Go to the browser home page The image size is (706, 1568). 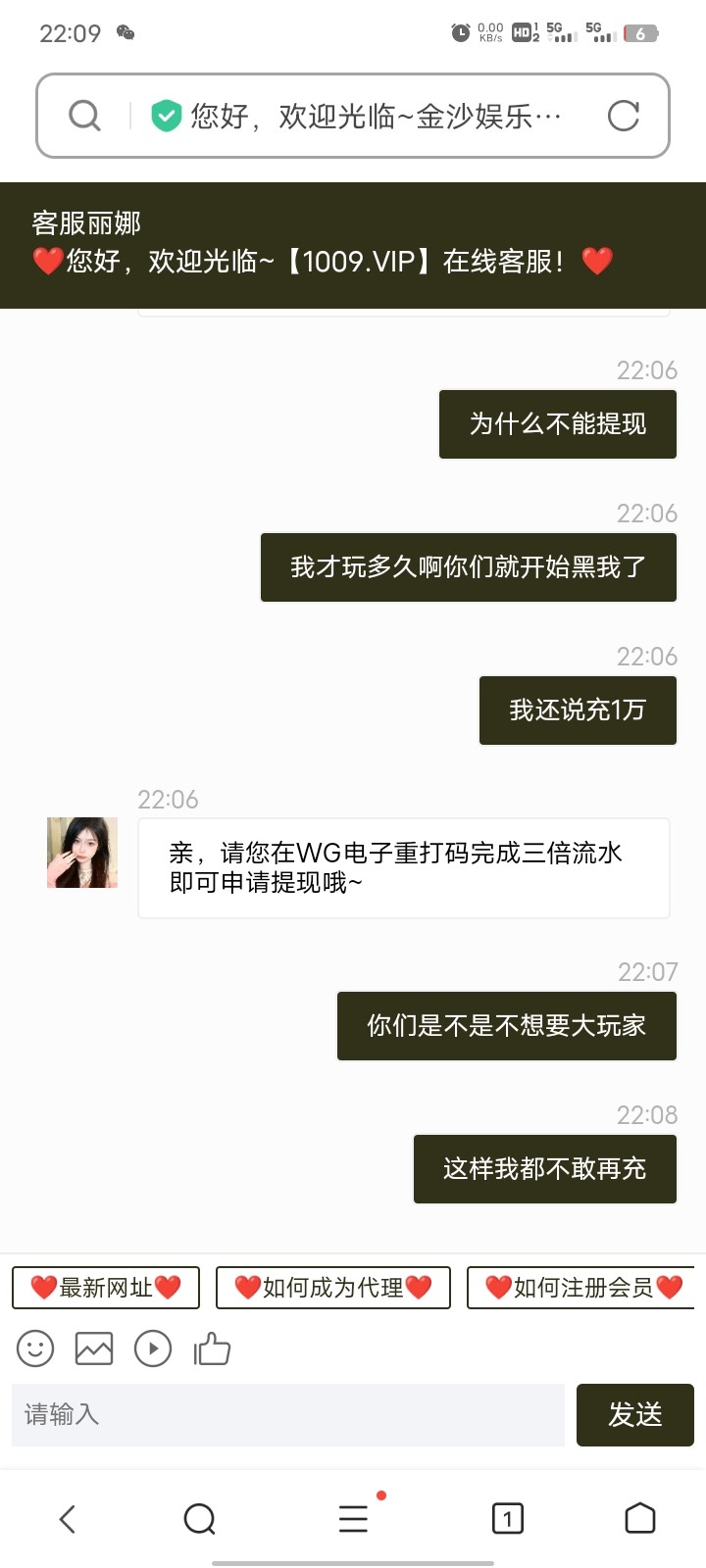639,1519
